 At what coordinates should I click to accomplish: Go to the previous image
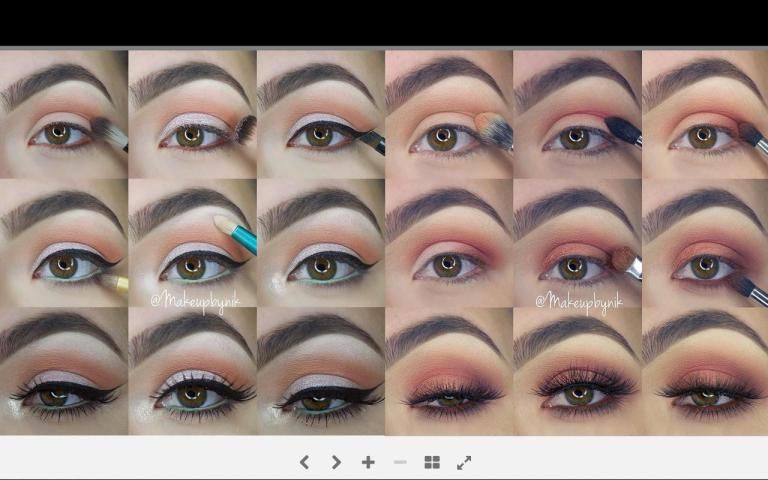(x=304, y=462)
